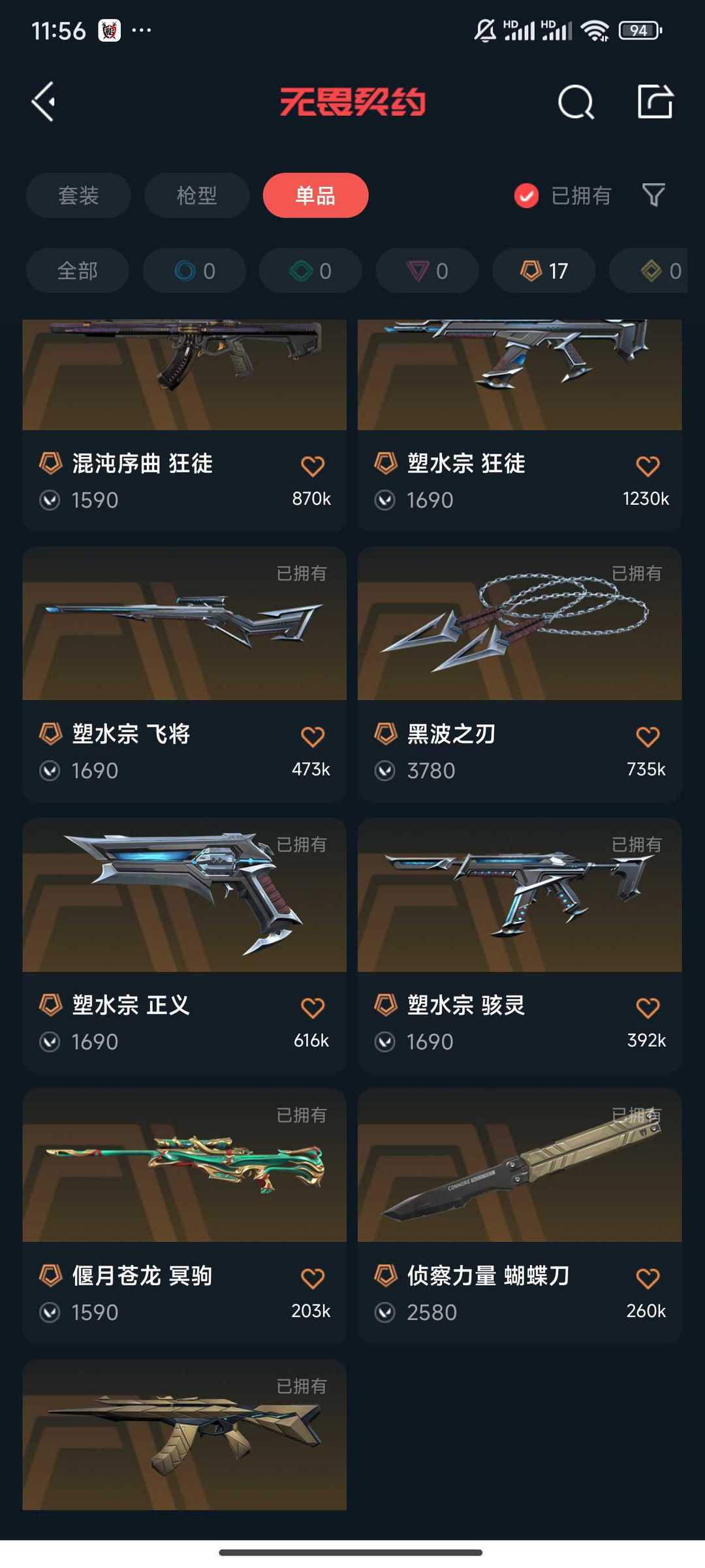The width and height of the screenshot is (705, 1568).
Task: Tap the heart on 混沌序曲 狂徒
Action: 313,466
